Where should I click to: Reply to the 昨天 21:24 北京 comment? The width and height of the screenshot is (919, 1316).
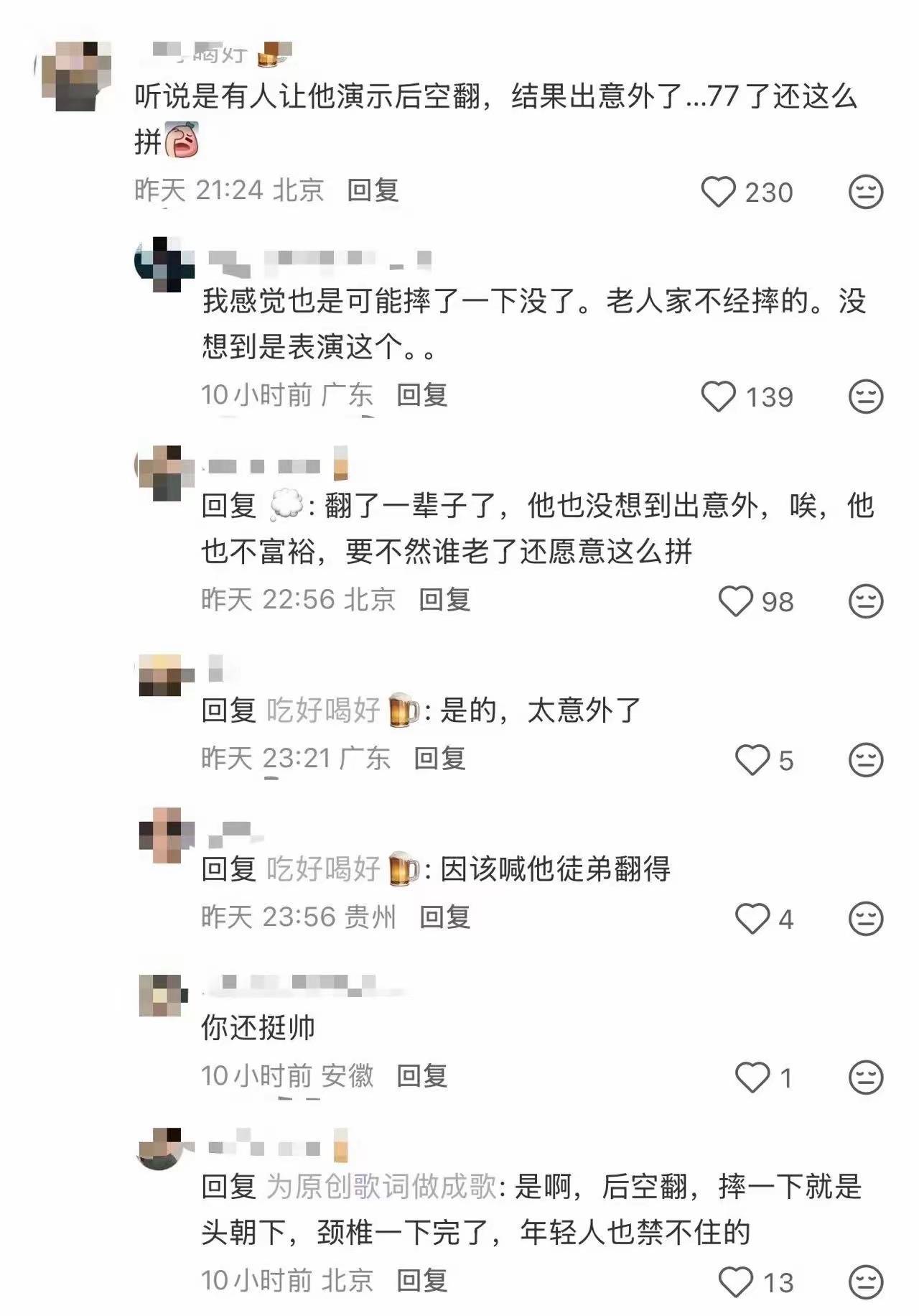click(x=373, y=190)
